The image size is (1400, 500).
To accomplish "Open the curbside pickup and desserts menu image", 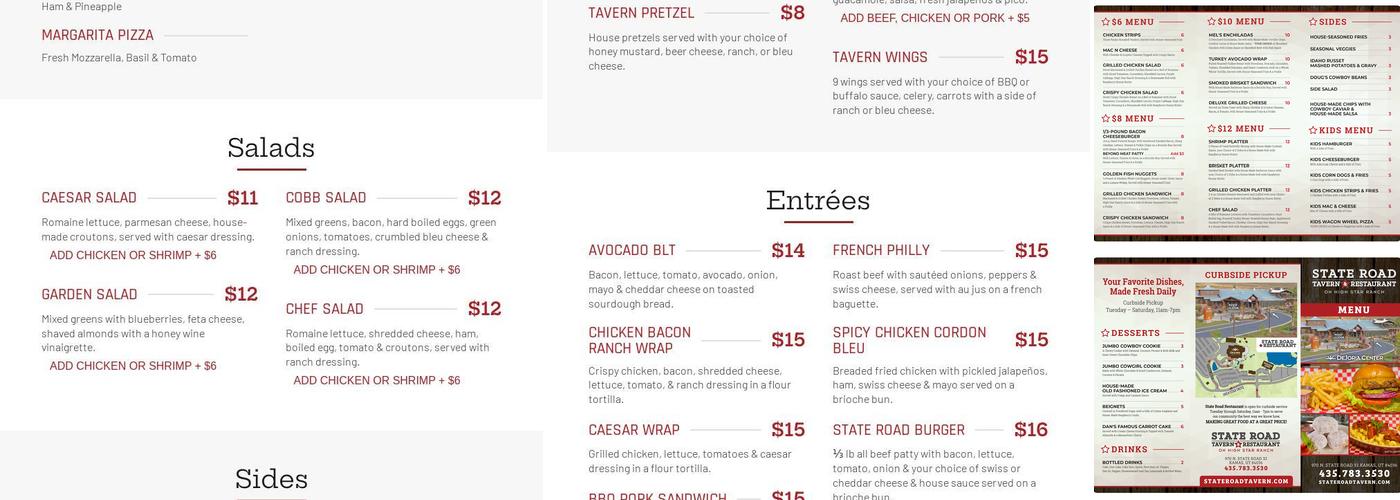I will click(x=1247, y=375).
